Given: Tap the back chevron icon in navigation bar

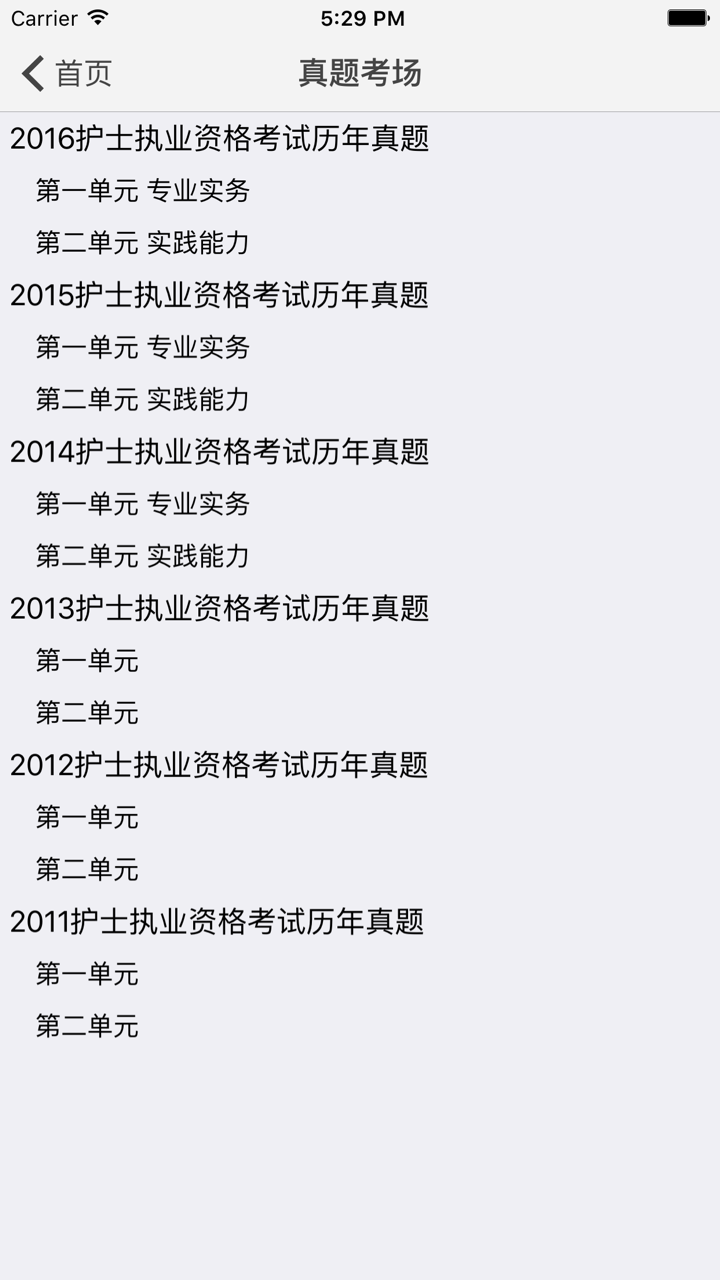Looking at the screenshot, I should click(29, 73).
